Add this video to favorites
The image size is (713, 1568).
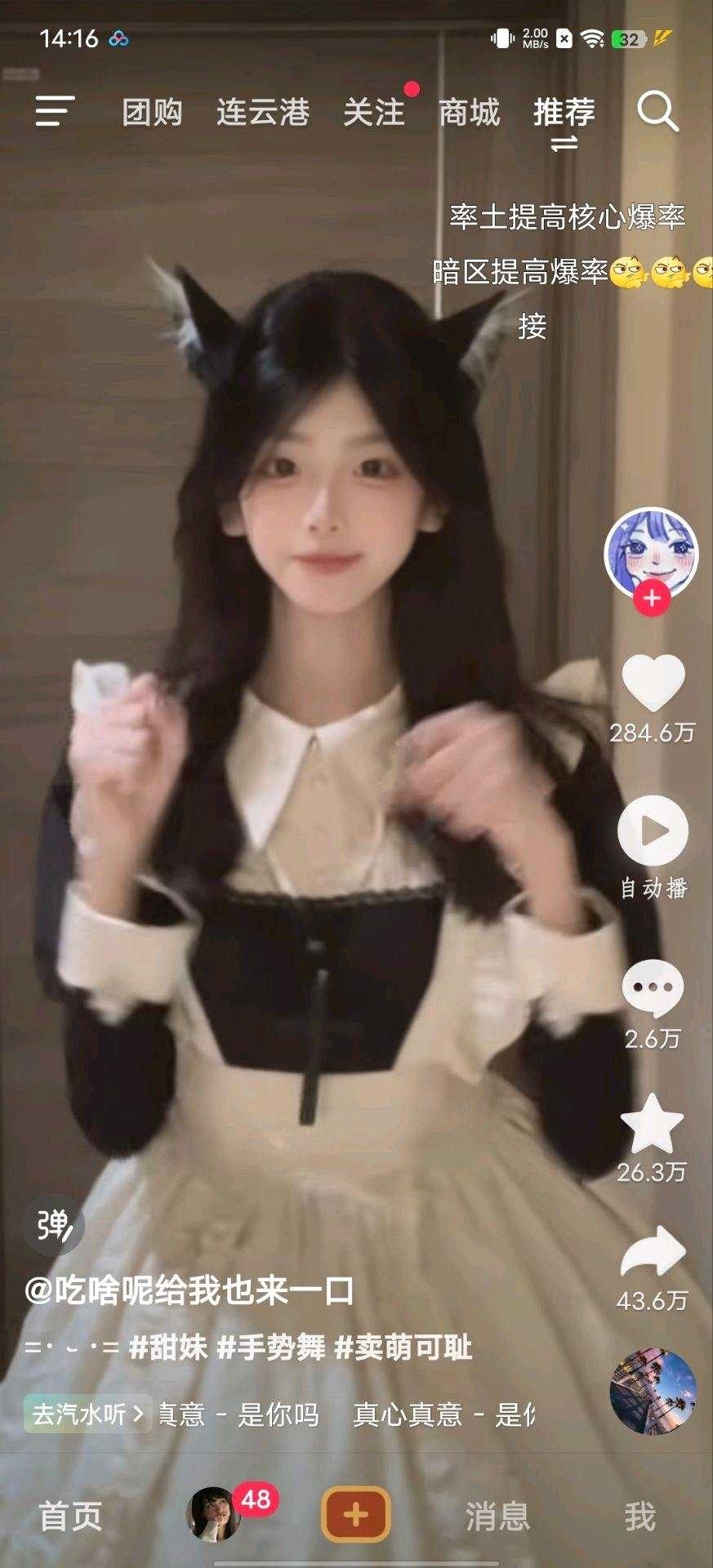tap(653, 1125)
